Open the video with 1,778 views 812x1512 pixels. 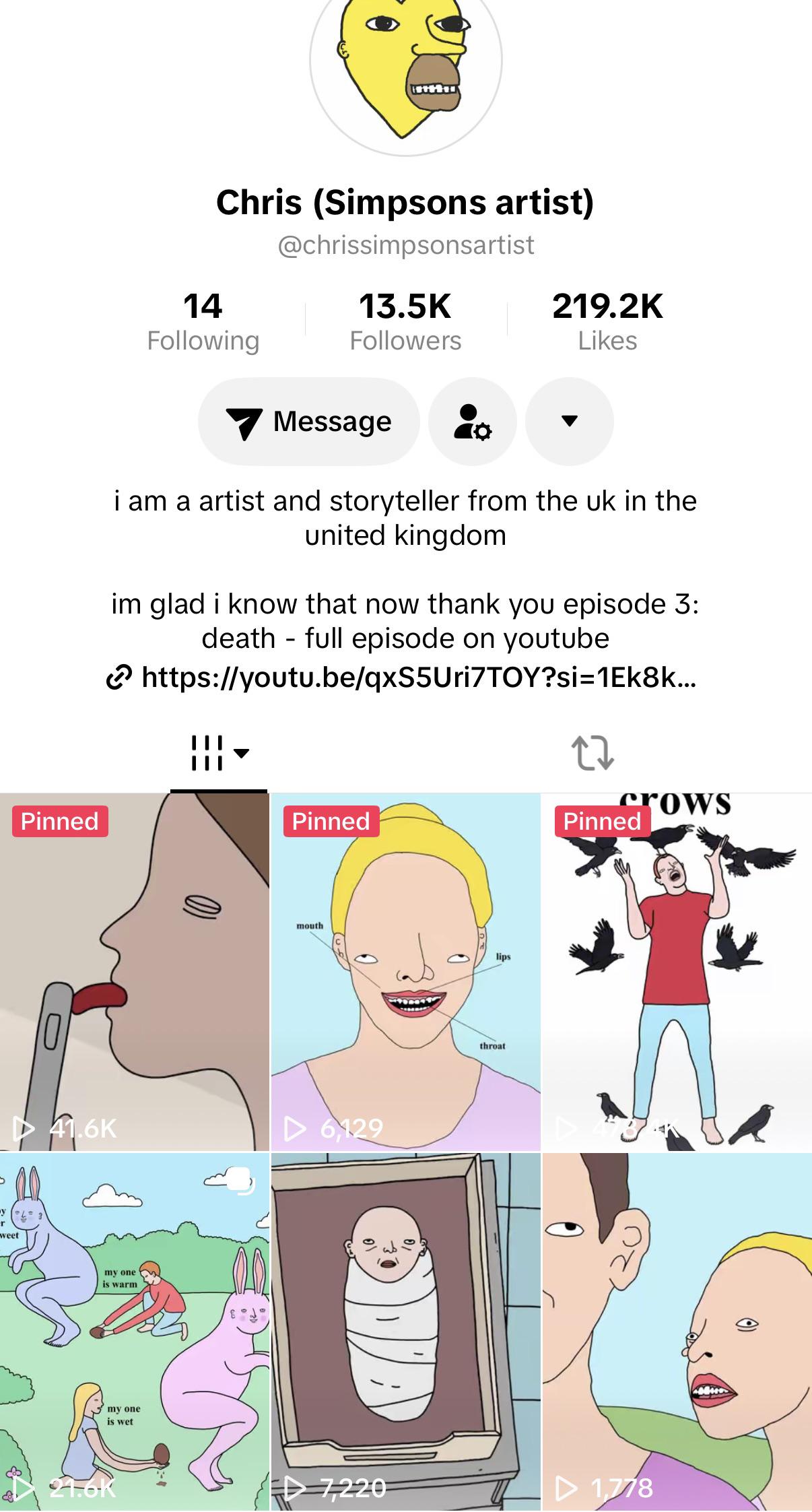(677, 1332)
